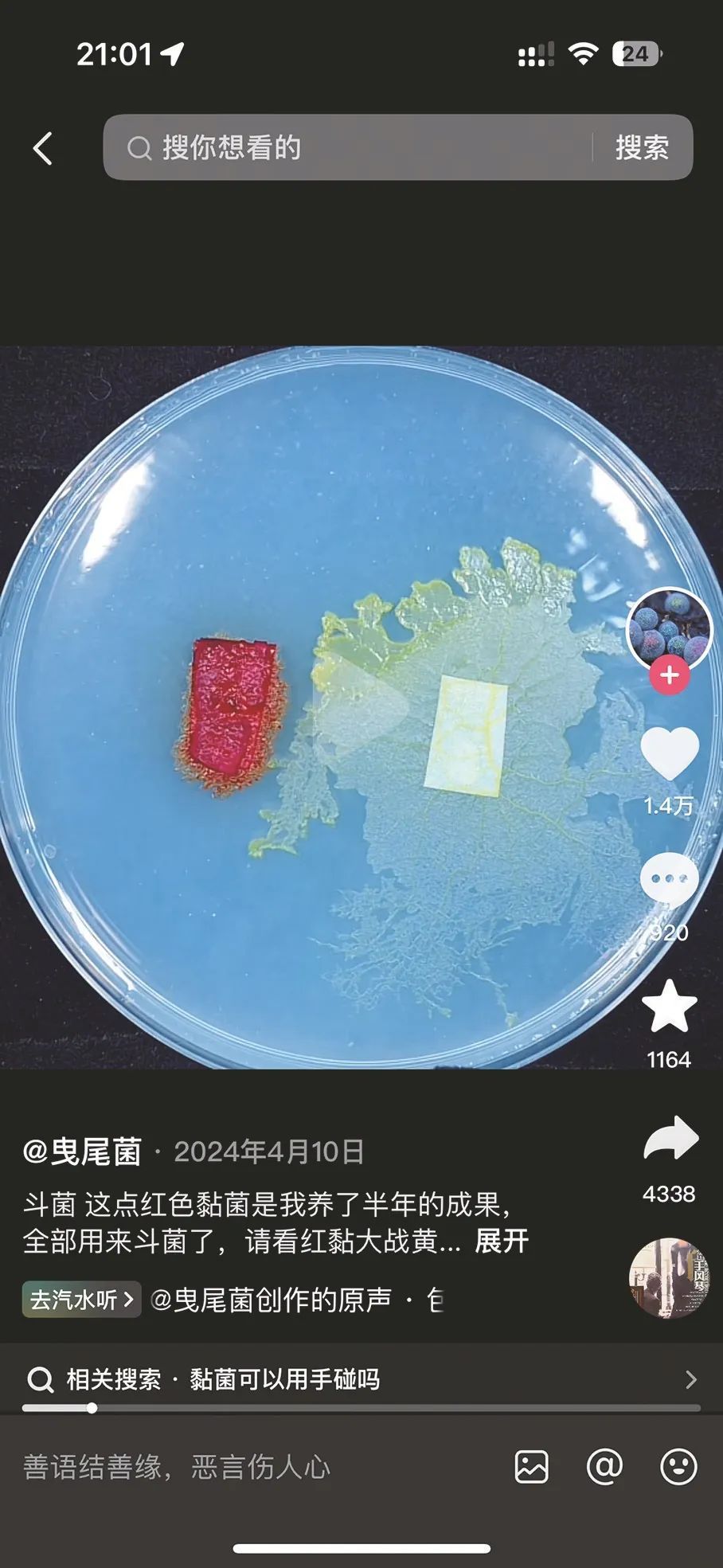Tap the 去汽水听 chip
The height and width of the screenshot is (1568, 723).
(81, 1300)
